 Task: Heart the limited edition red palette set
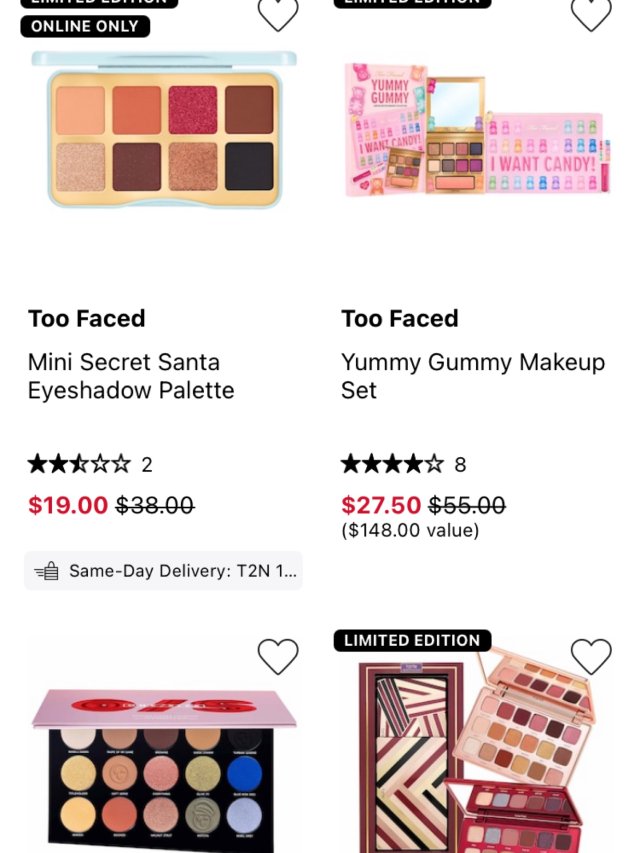coord(591,657)
